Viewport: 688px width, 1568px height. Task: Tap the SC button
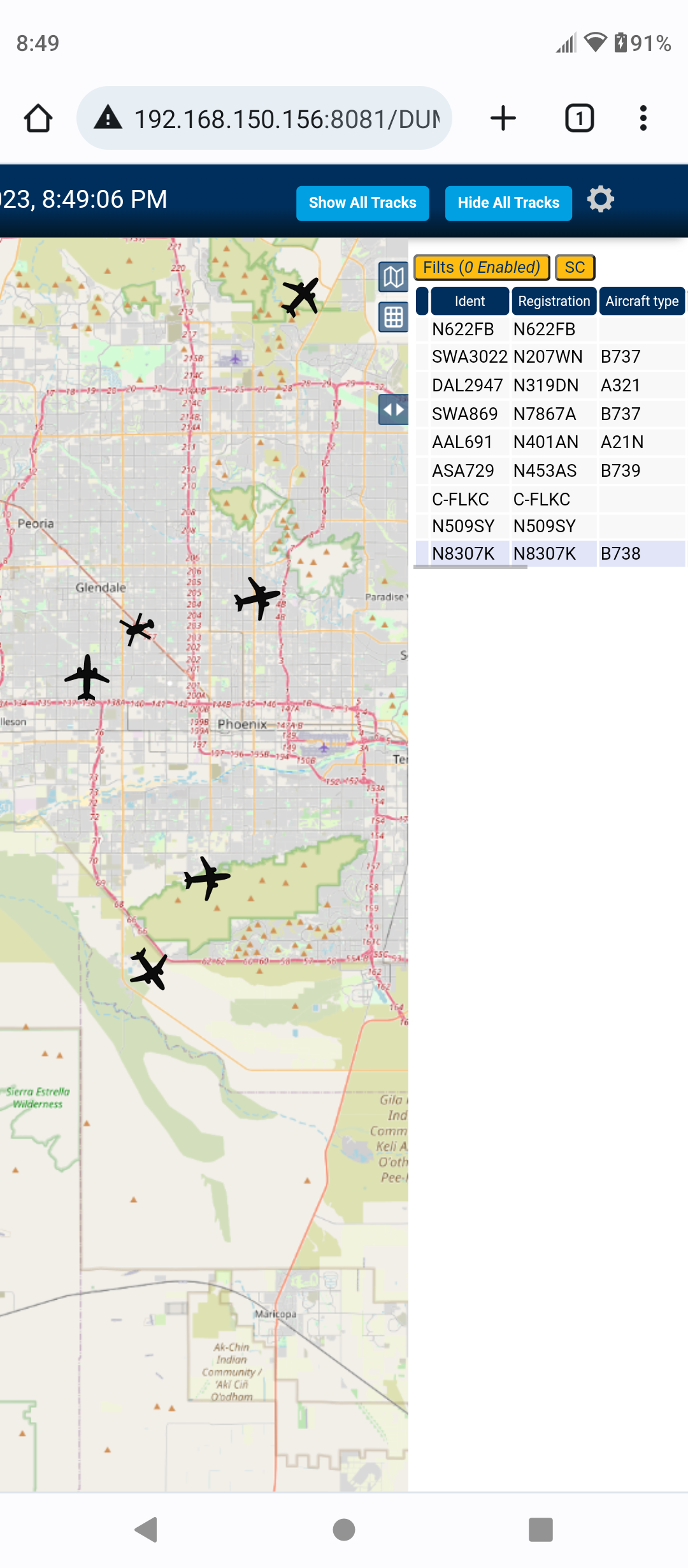click(x=575, y=268)
